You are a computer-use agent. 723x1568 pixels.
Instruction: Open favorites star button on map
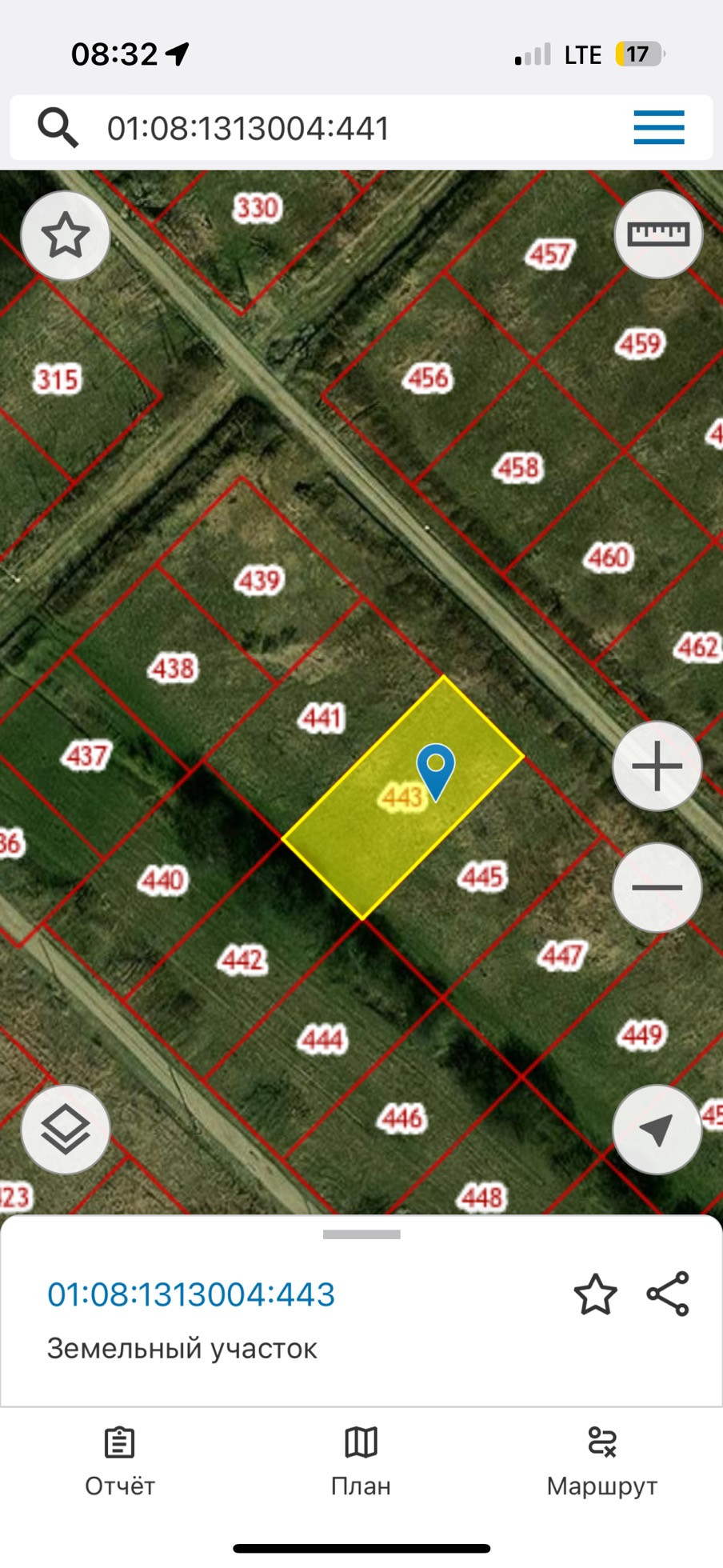(x=65, y=235)
